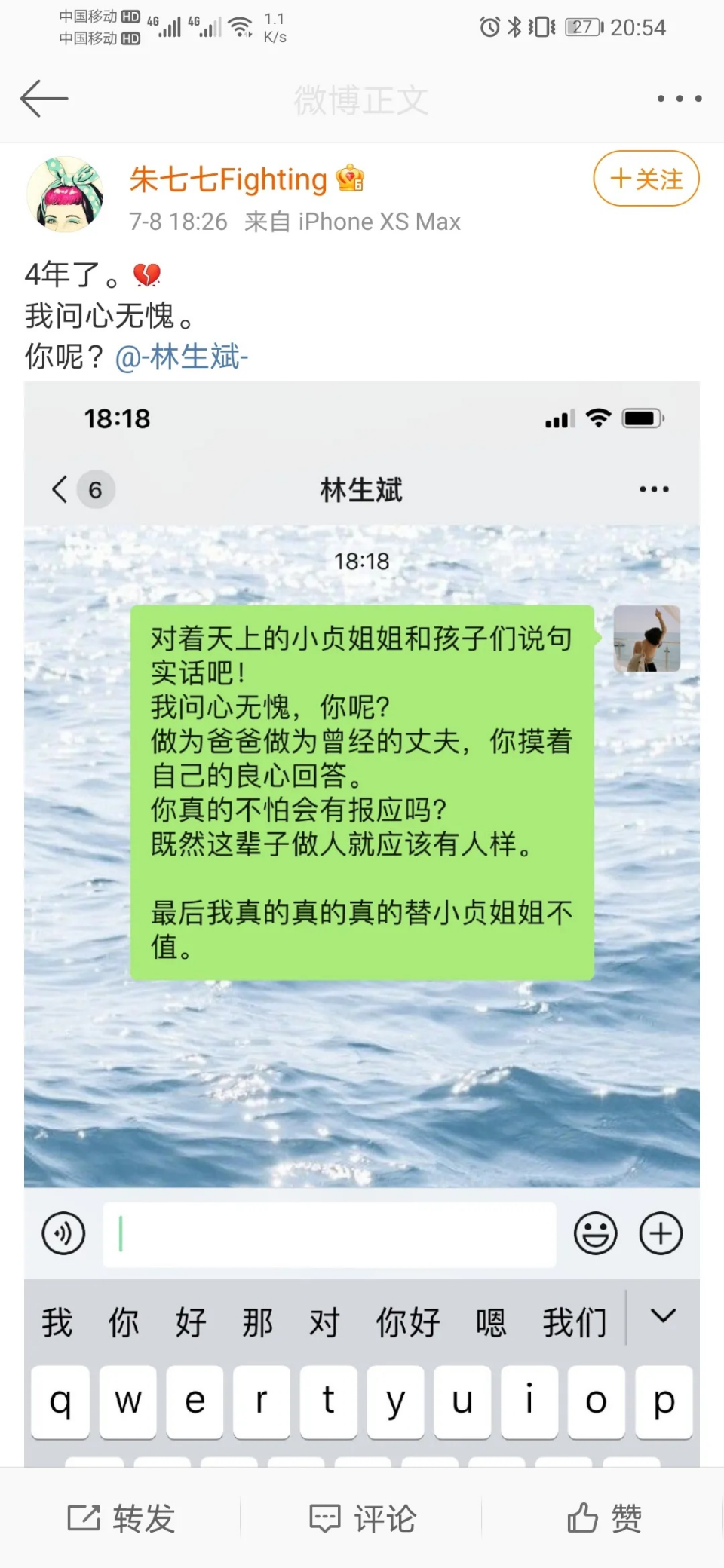Viewport: 724px width, 1568px height.
Task: Tap the sender avatar beside the green bubble
Action: point(646,638)
